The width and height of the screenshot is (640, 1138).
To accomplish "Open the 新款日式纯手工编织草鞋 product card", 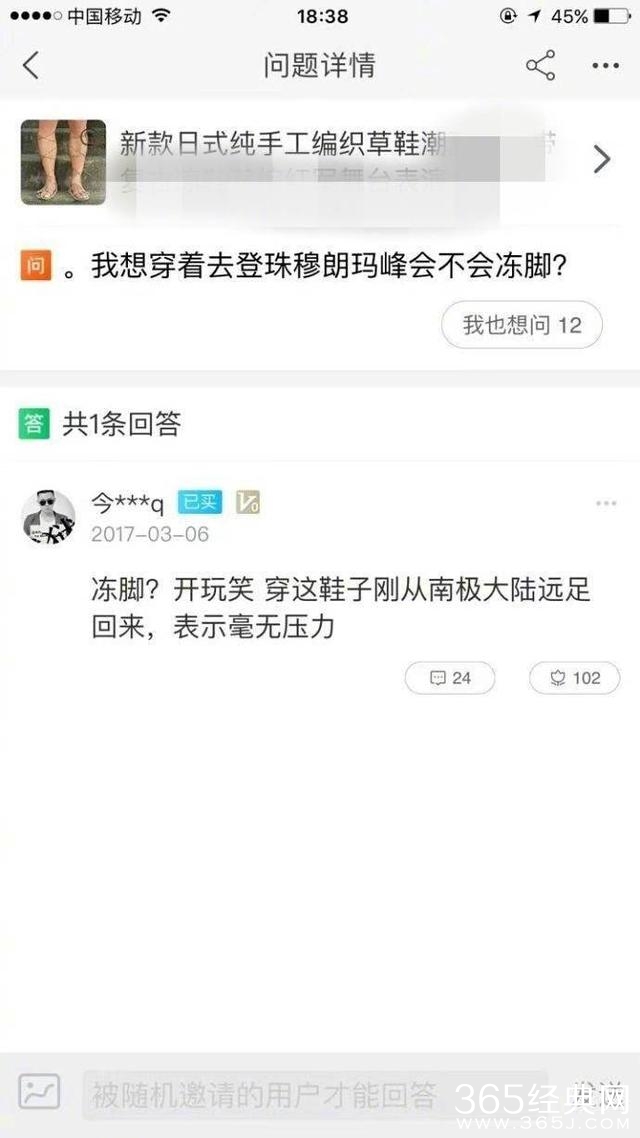I will [320, 160].
